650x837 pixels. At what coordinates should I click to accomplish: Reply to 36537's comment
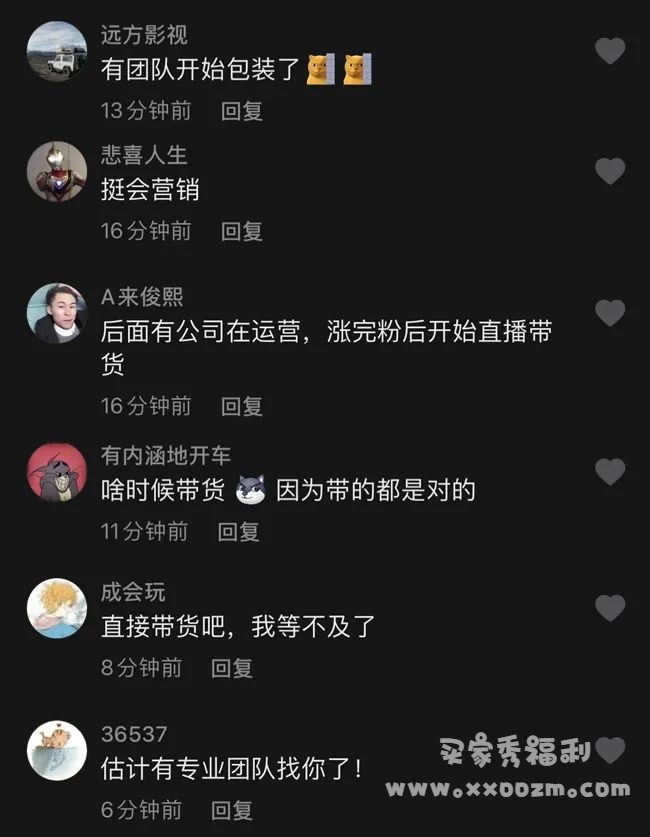[x=232, y=810]
